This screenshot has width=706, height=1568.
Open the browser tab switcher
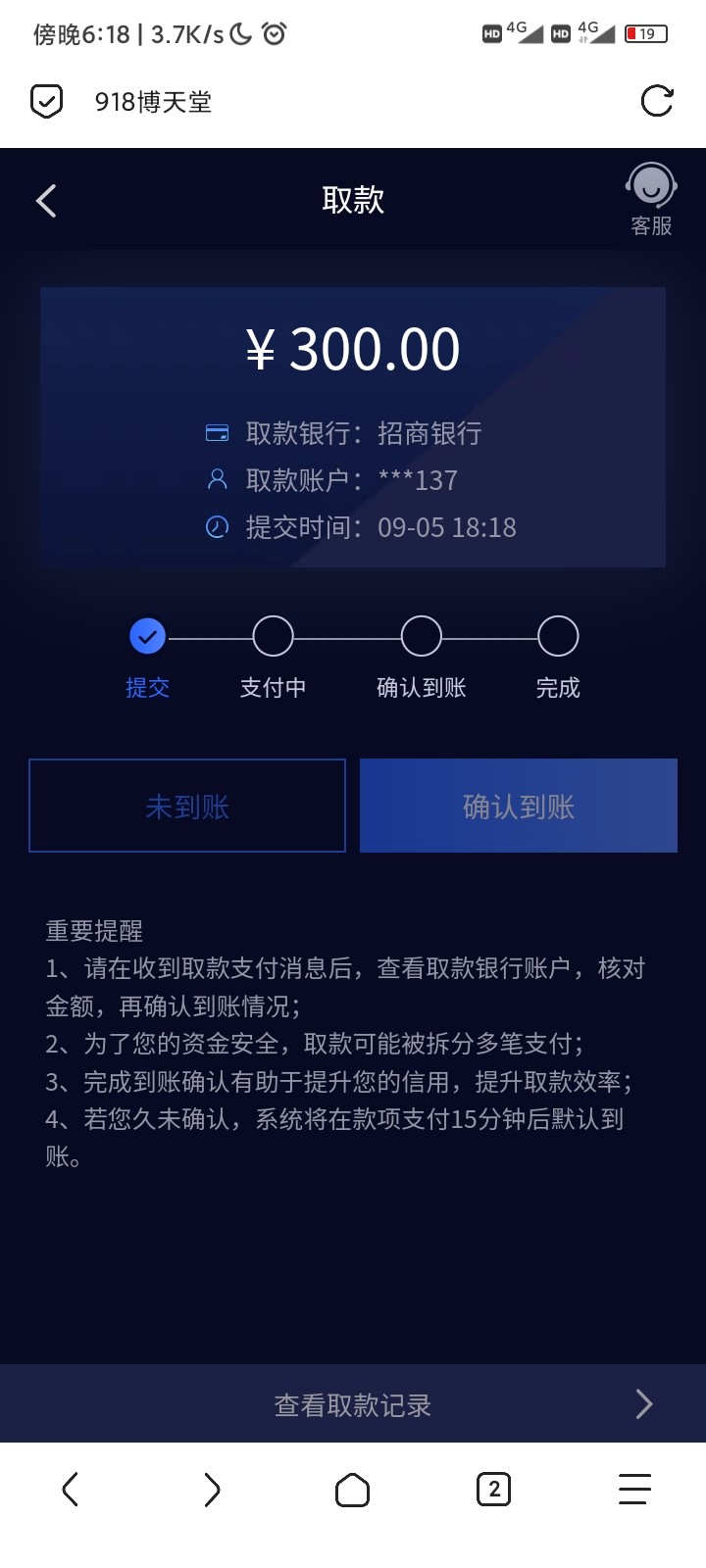click(493, 1490)
